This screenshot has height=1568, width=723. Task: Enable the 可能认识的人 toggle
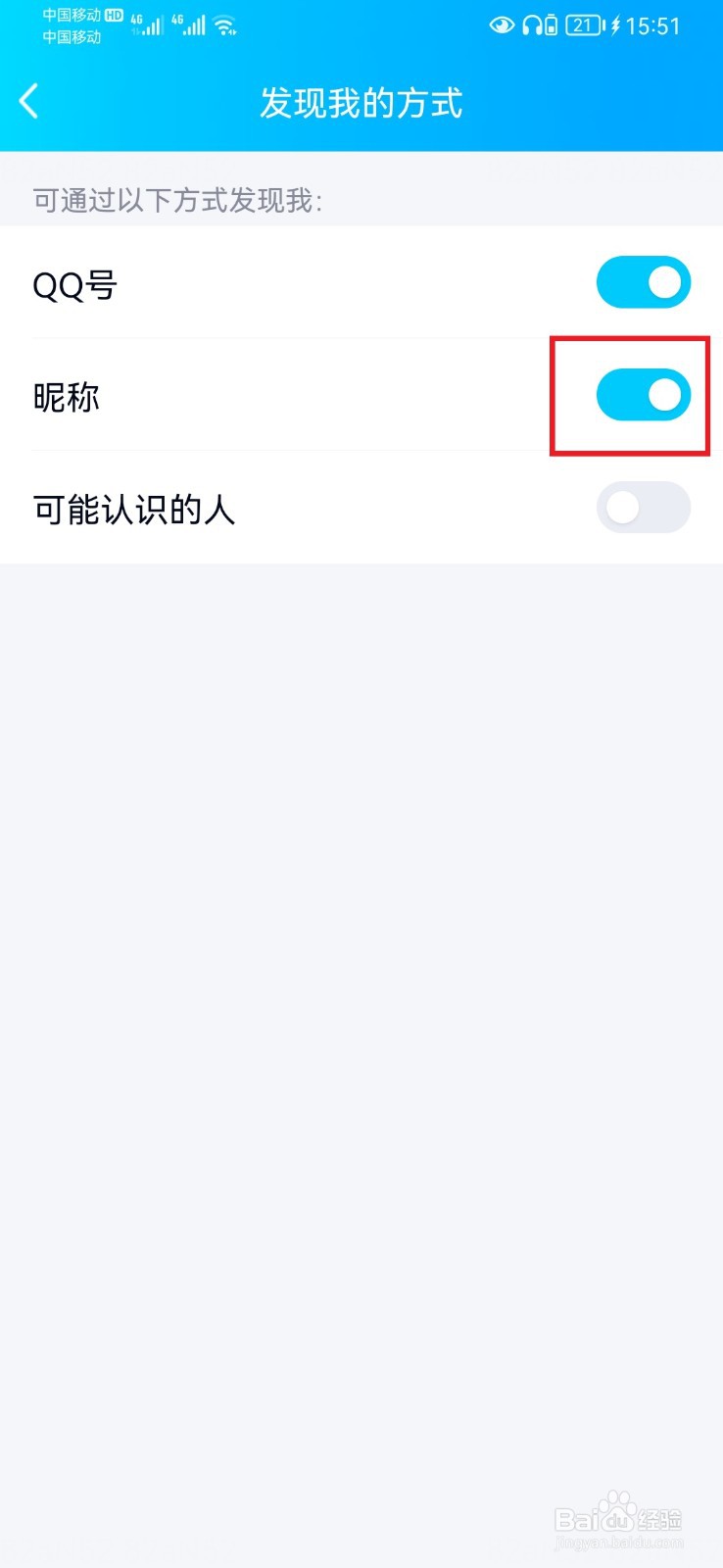pos(644,508)
